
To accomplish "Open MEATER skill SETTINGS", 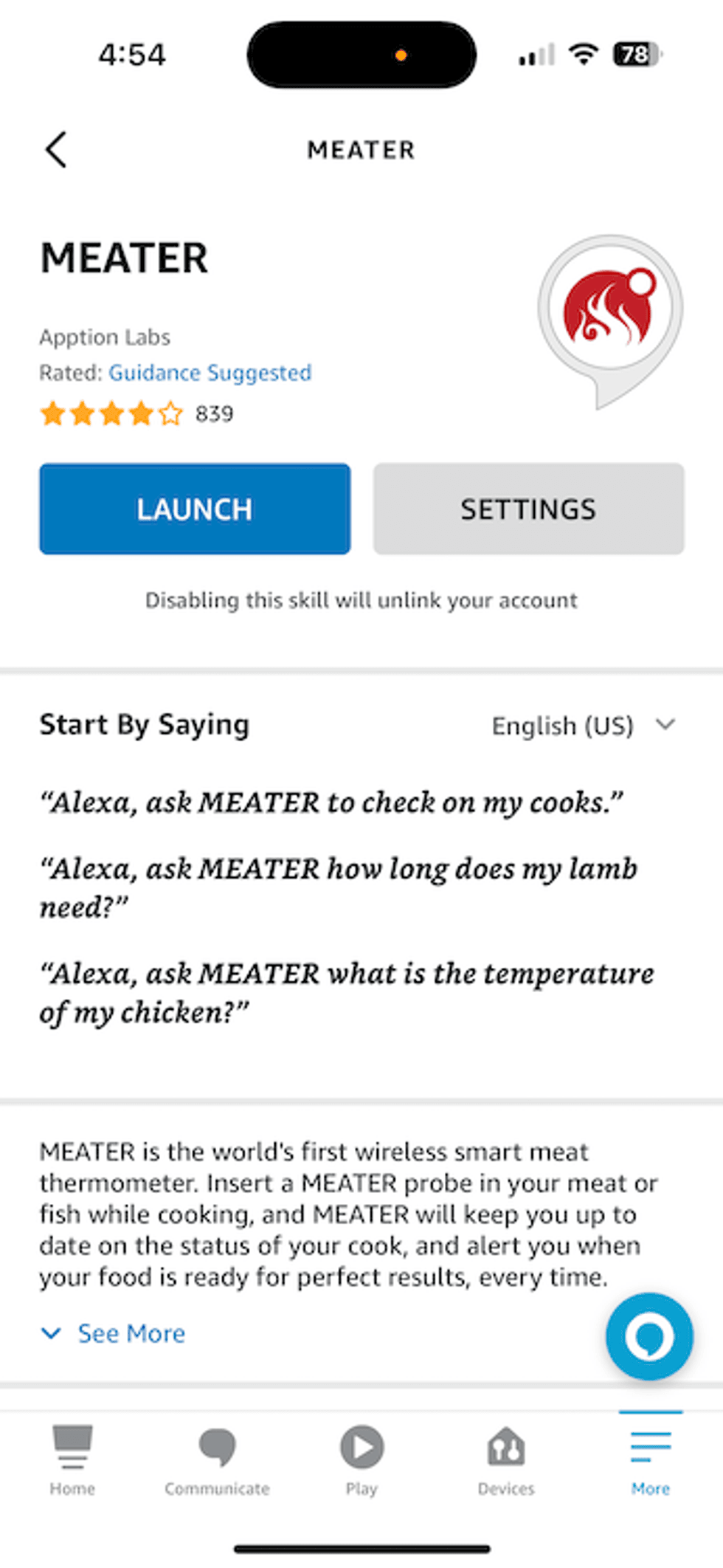I will coord(528,509).
